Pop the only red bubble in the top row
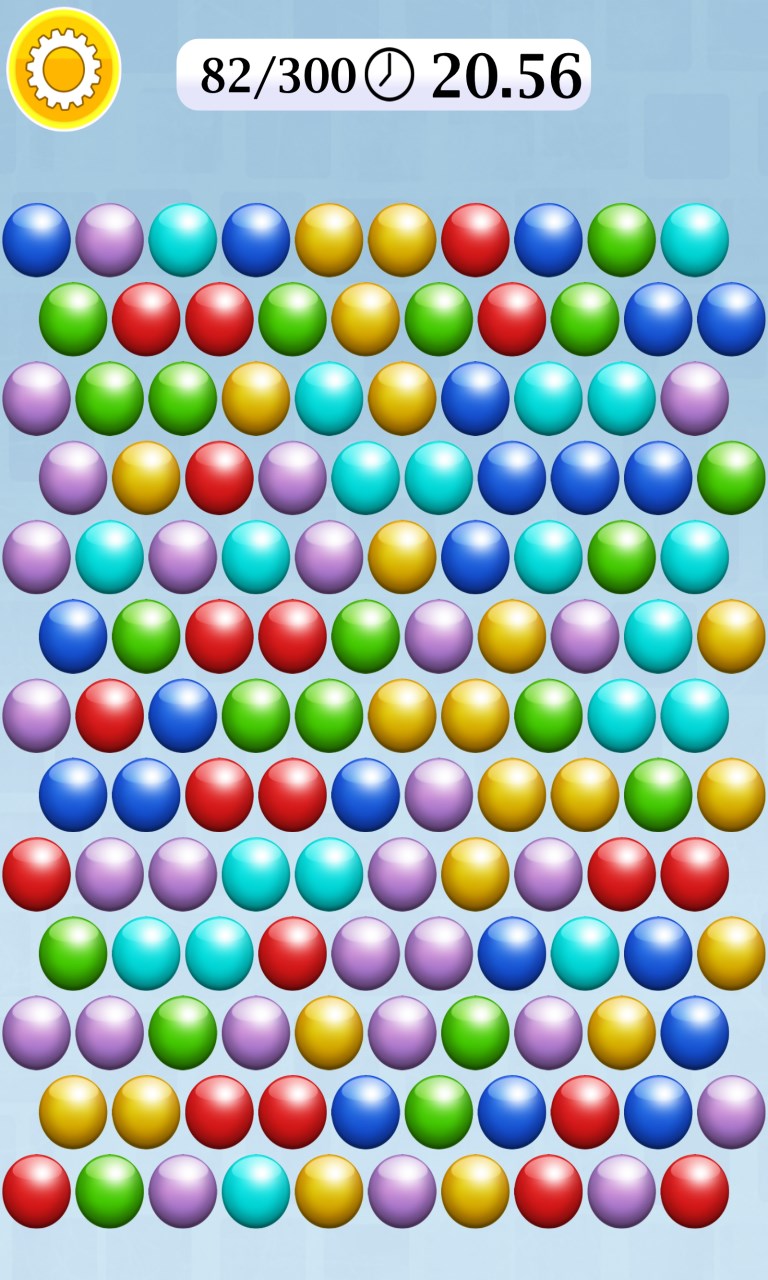Screen dimensions: 768x1280 click(x=476, y=240)
